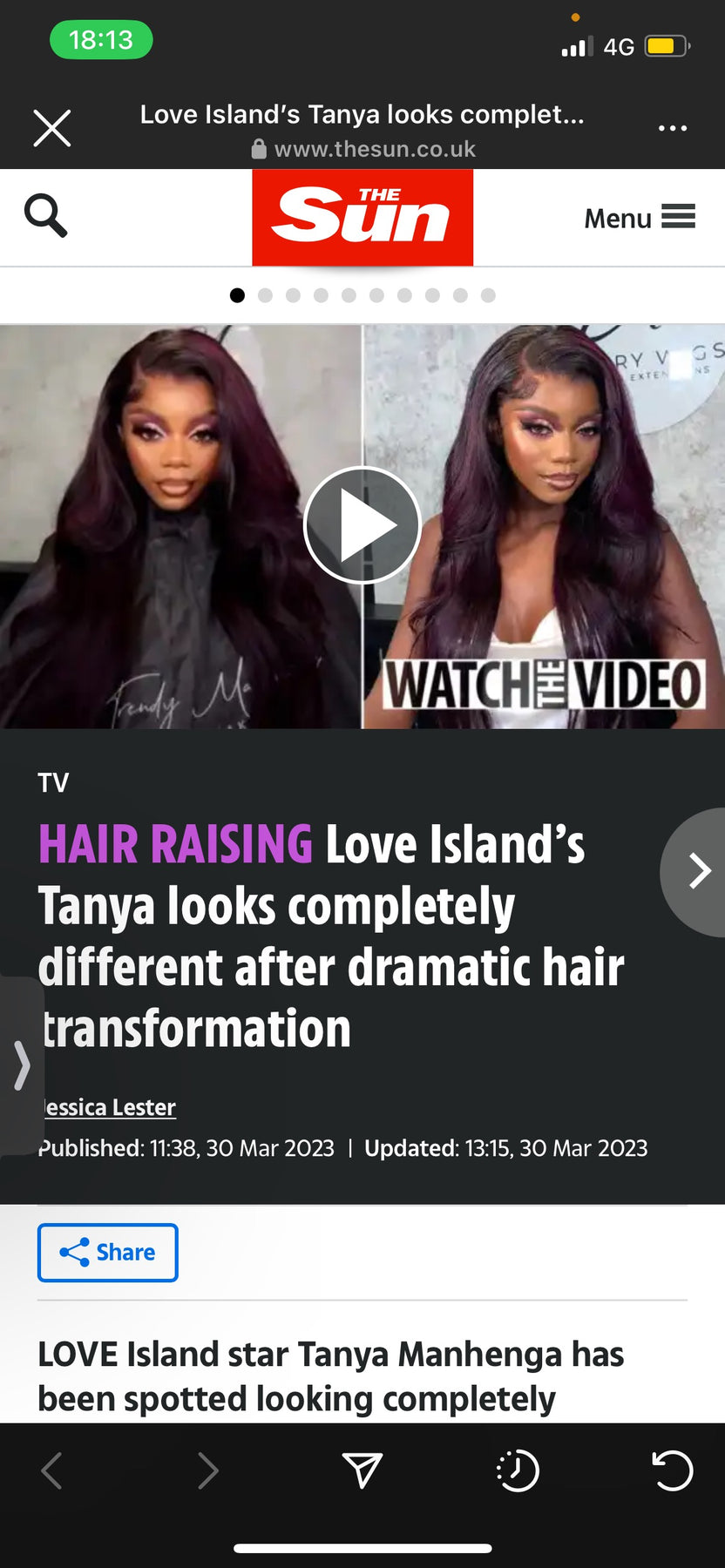Open the history clock icon
725x1568 pixels.
click(x=518, y=1470)
